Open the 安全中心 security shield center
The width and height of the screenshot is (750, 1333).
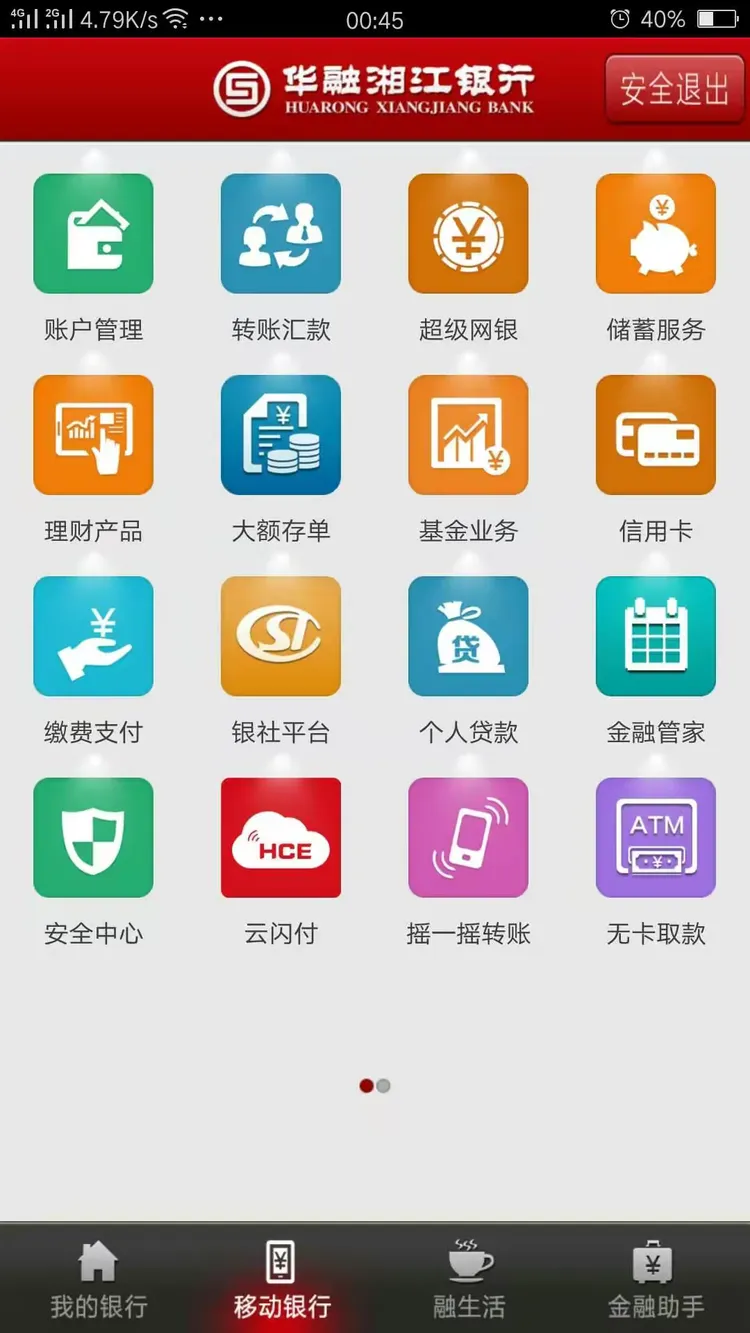pos(93,838)
